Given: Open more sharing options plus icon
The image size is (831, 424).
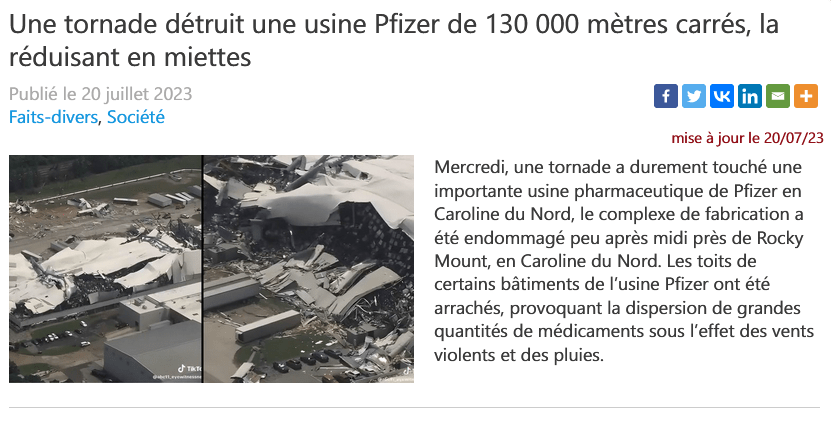Looking at the screenshot, I should 806,97.
